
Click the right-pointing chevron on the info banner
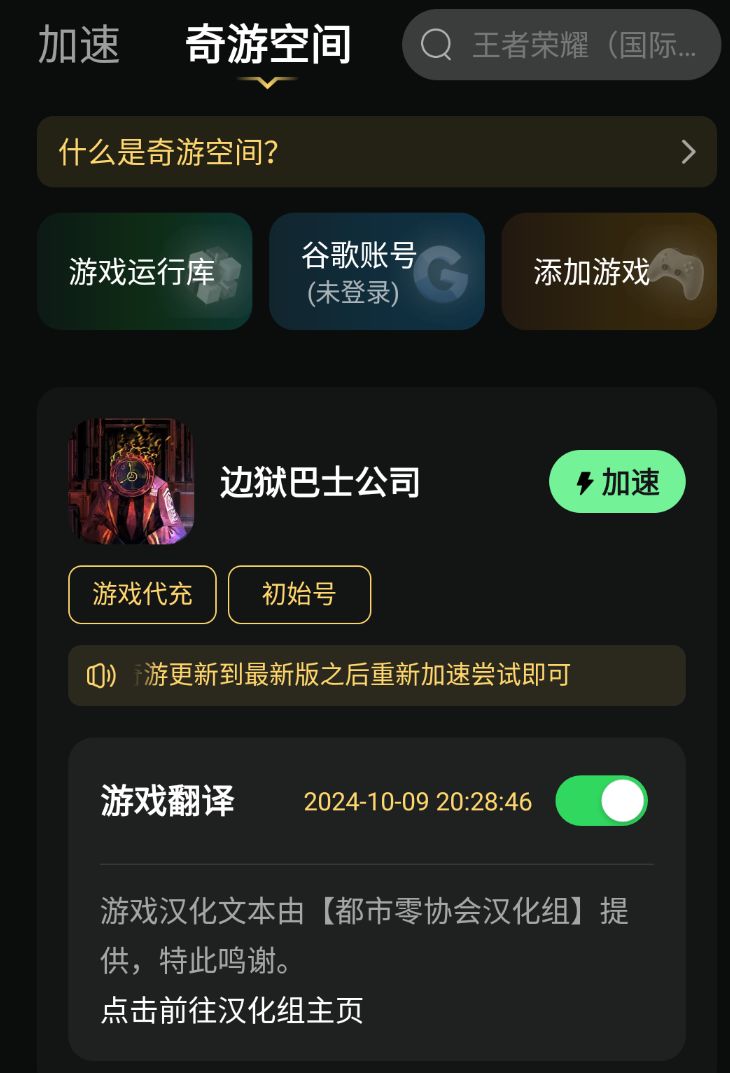687,152
